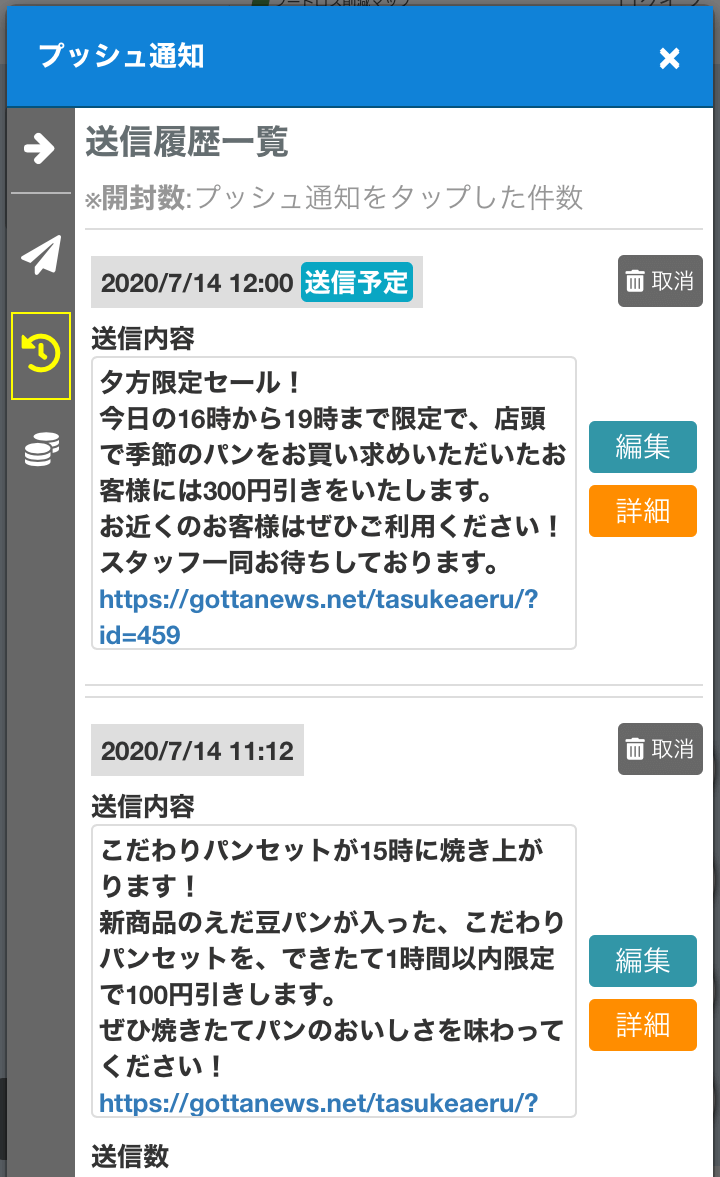Cancel the 2020/7/14 12:00 scheduled notification
The height and width of the screenshot is (1177, 720).
click(x=660, y=281)
